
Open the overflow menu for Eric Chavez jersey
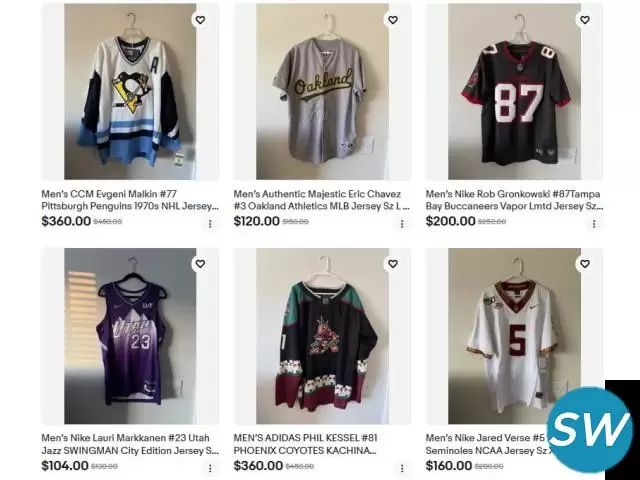[402, 224]
